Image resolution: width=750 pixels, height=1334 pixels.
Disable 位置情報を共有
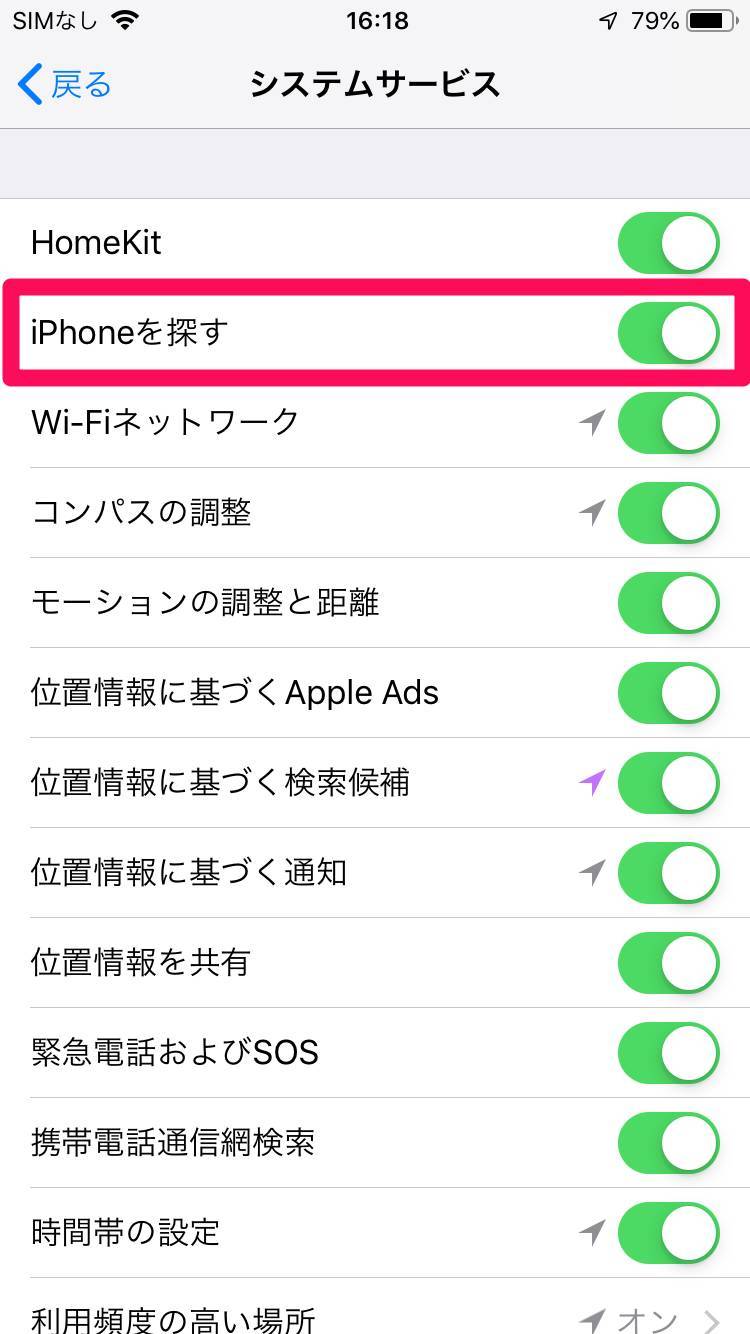point(669,963)
